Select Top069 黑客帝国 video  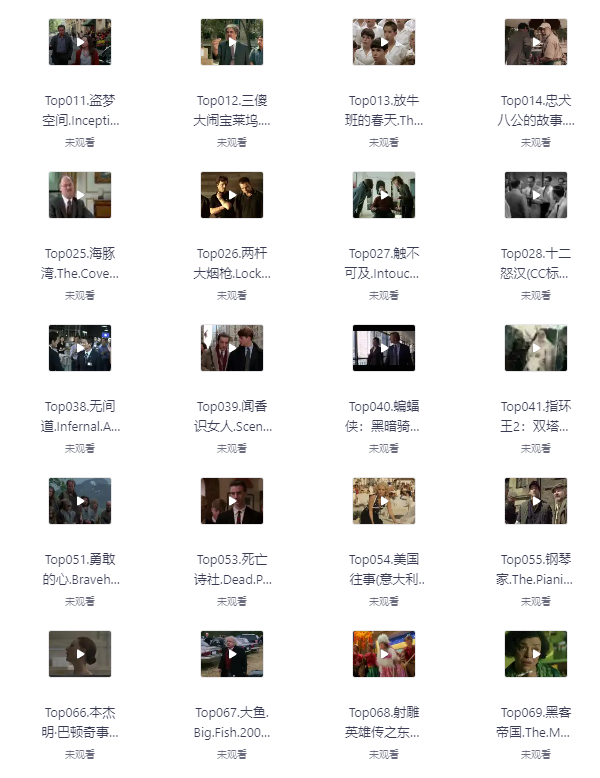[536, 654]
